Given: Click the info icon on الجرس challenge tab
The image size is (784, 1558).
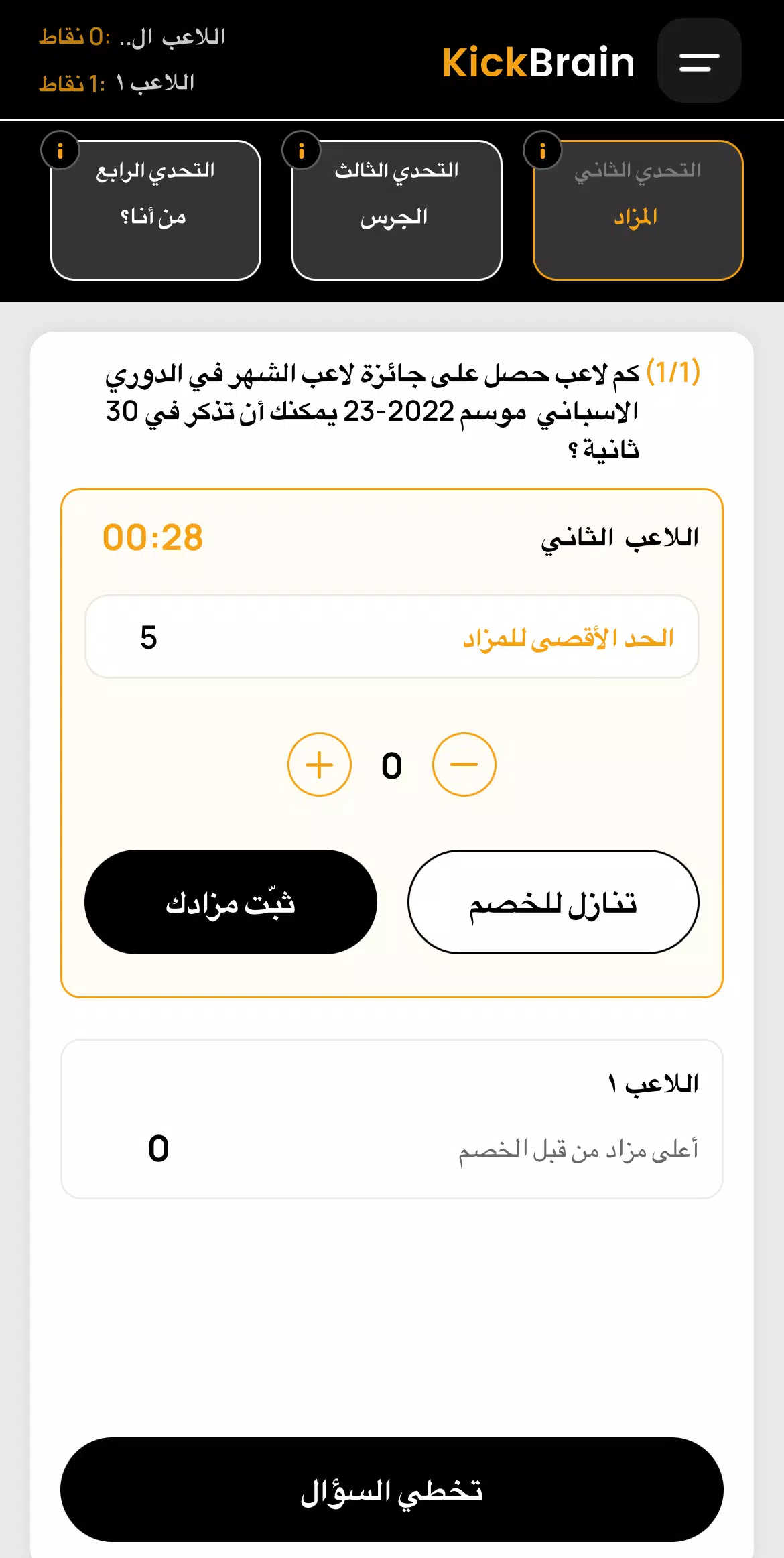Looking at the screenshot, I should click(x=302, y=149).
